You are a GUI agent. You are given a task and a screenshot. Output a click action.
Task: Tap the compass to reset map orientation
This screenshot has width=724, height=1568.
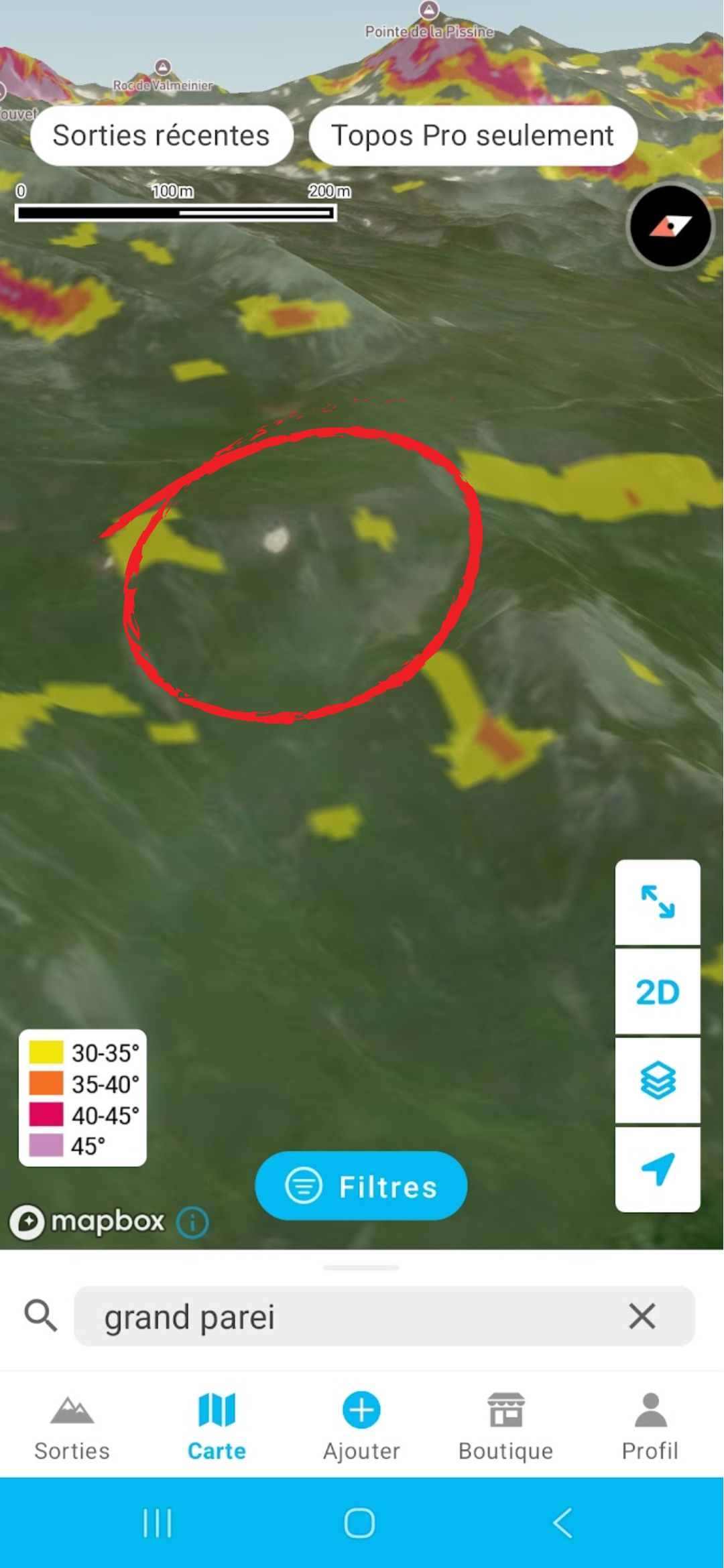click(670, 226)
